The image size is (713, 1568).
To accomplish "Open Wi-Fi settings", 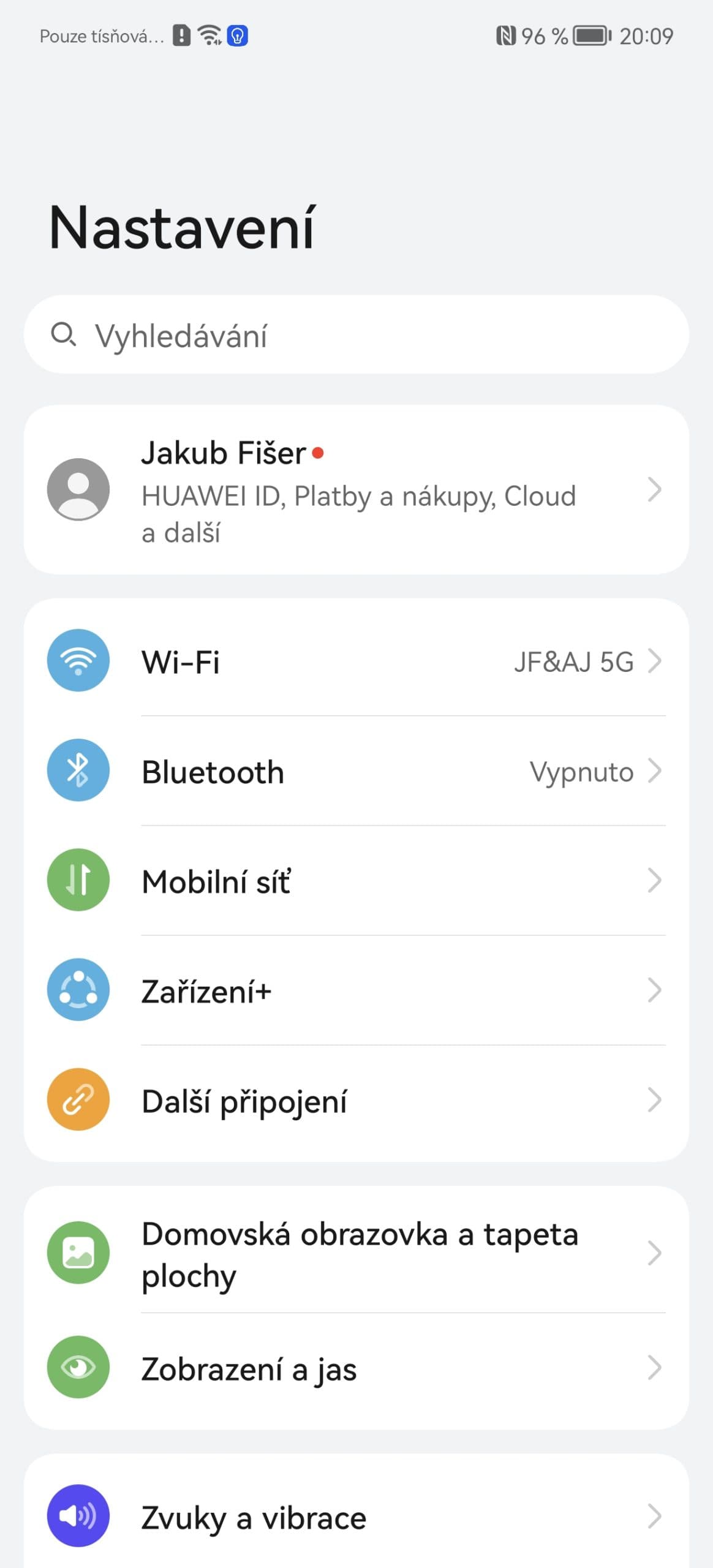I will pos(355,661).
